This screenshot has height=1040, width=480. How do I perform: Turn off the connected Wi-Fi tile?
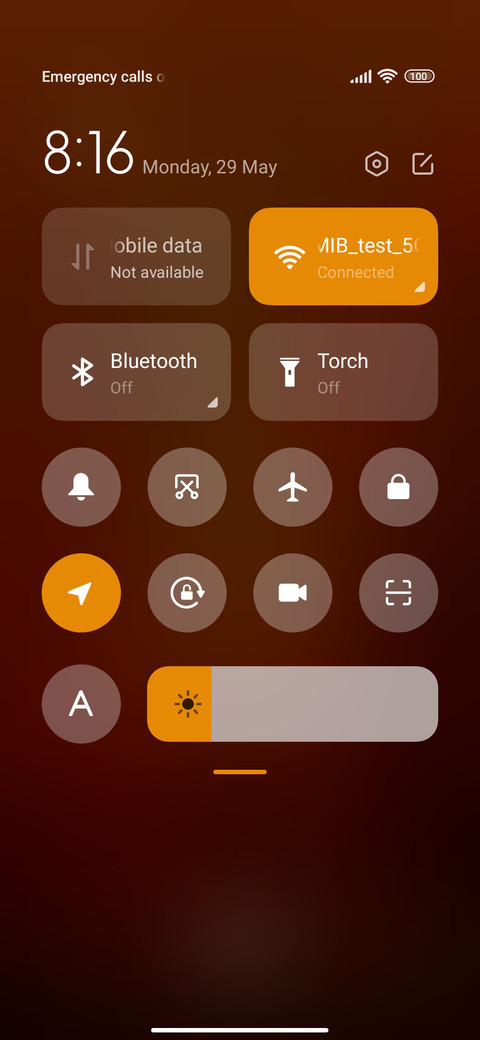tap(343, 256)
